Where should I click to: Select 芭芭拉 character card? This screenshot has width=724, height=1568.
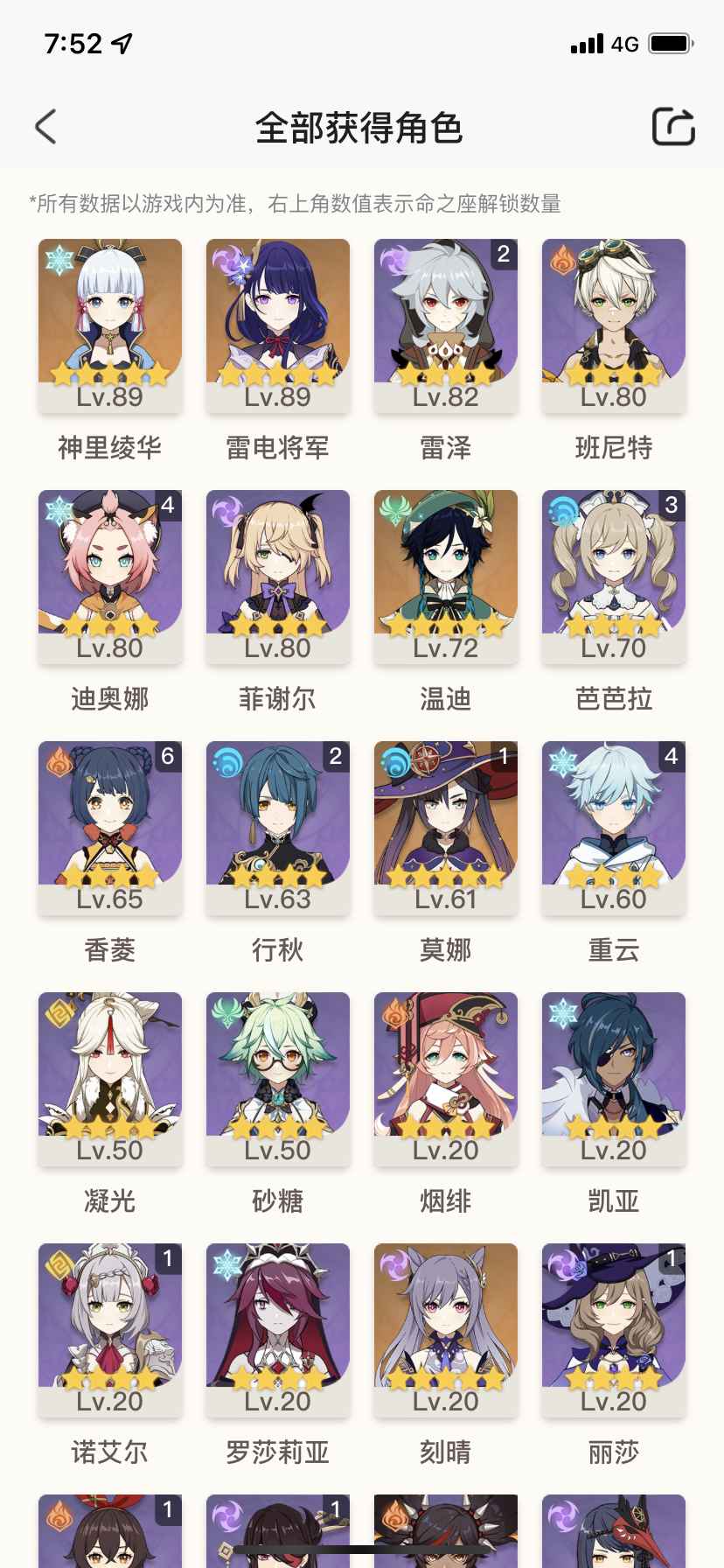[x=614, y=575]
